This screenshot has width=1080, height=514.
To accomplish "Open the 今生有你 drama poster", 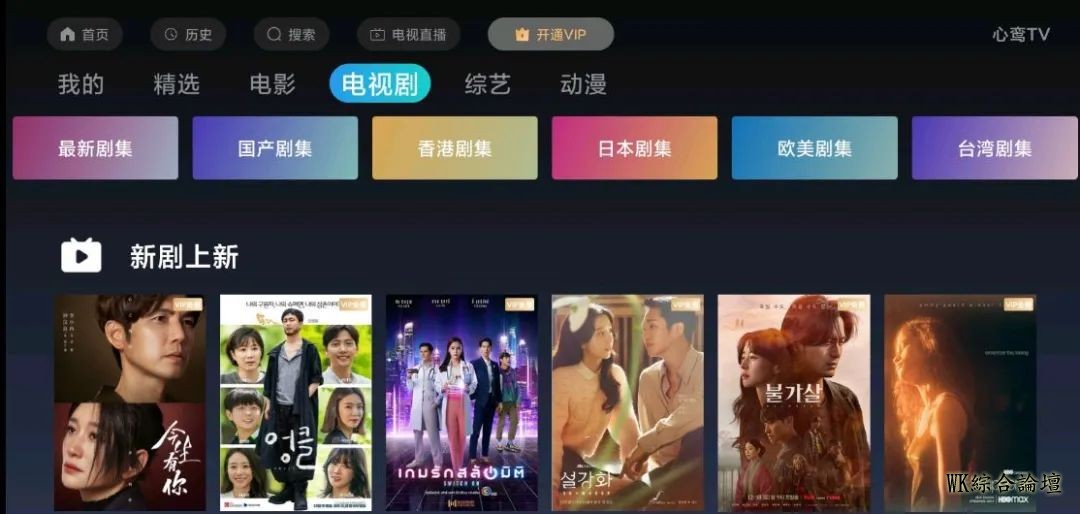I will pyautogui.click(x=130, y=402).
